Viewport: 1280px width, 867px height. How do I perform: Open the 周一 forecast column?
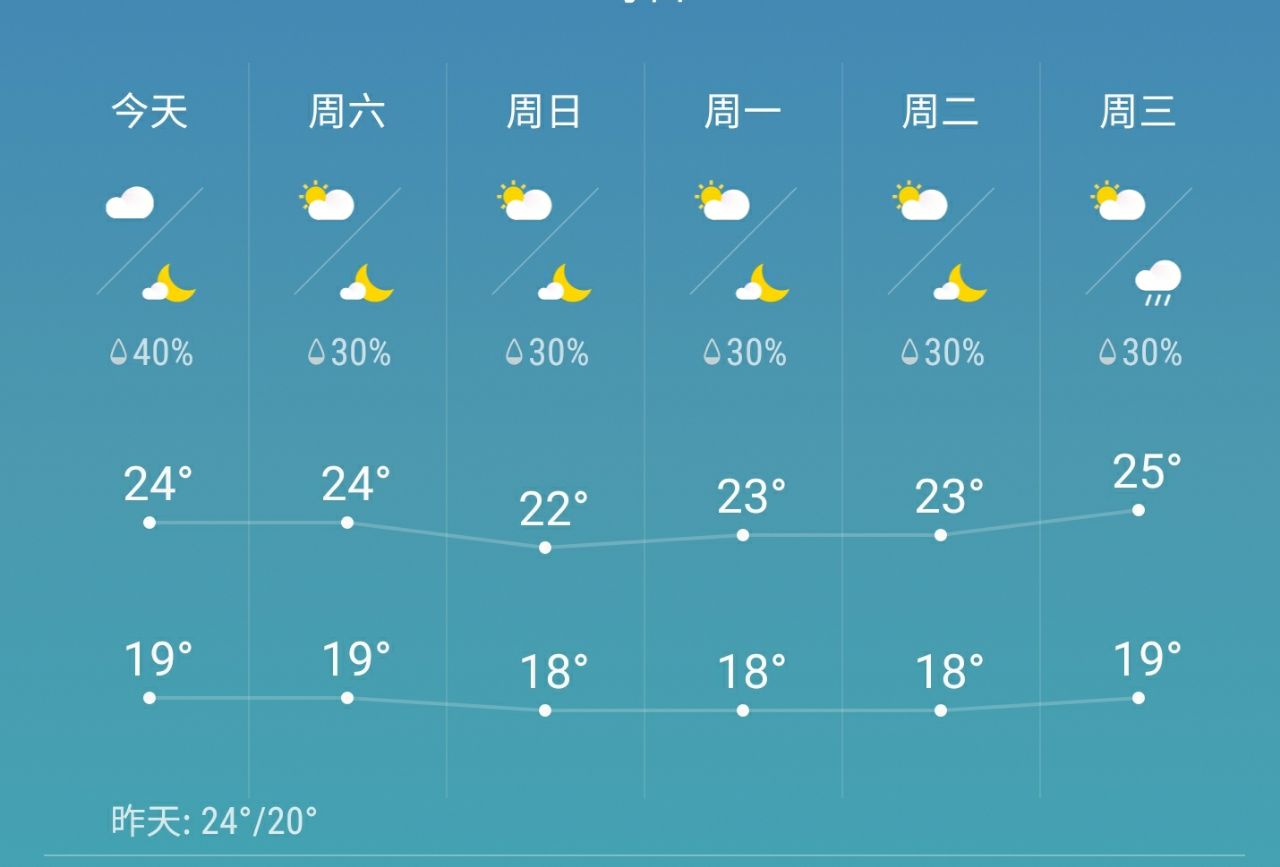[x=742, y=112]
